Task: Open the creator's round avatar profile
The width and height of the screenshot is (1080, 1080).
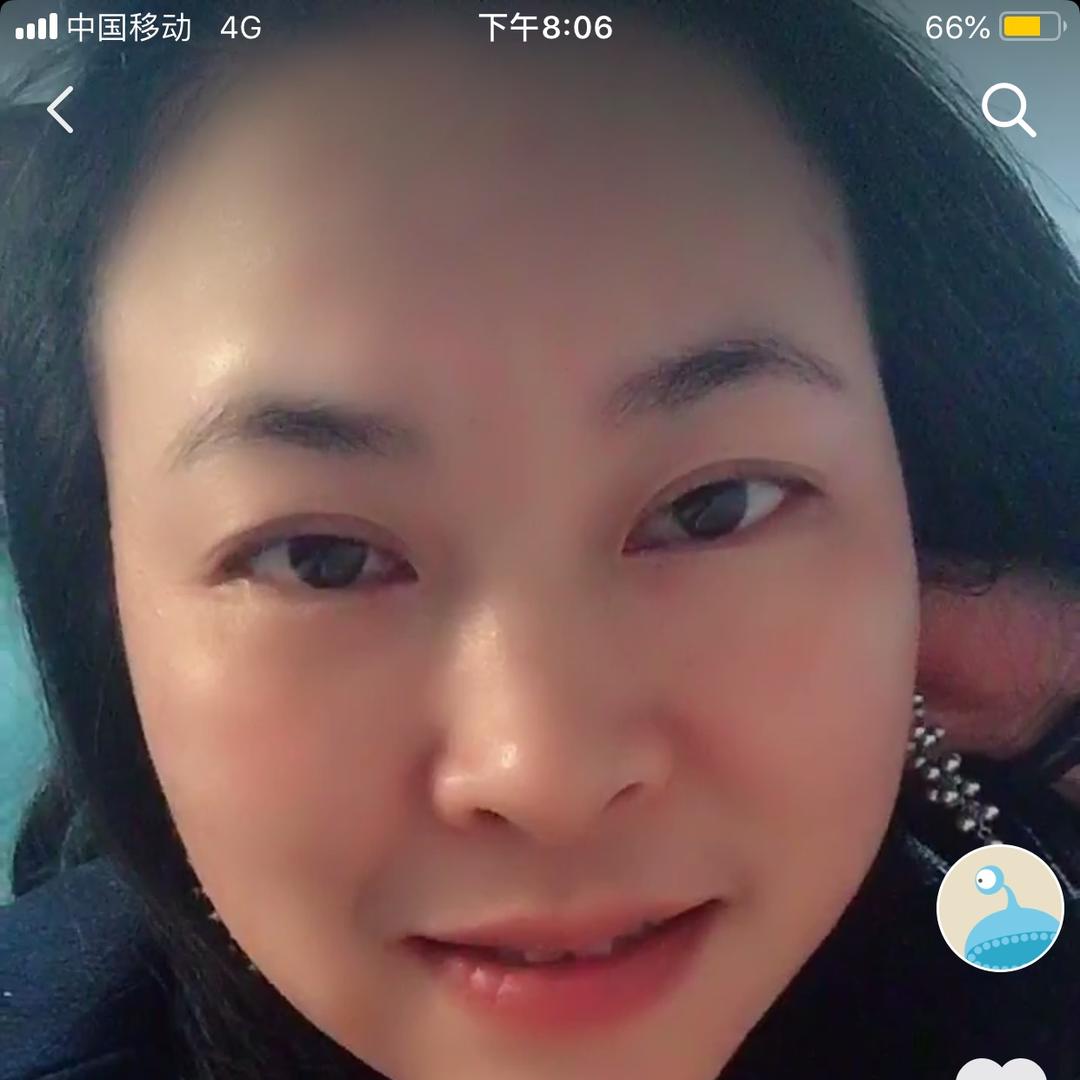Action: (999, 908)
